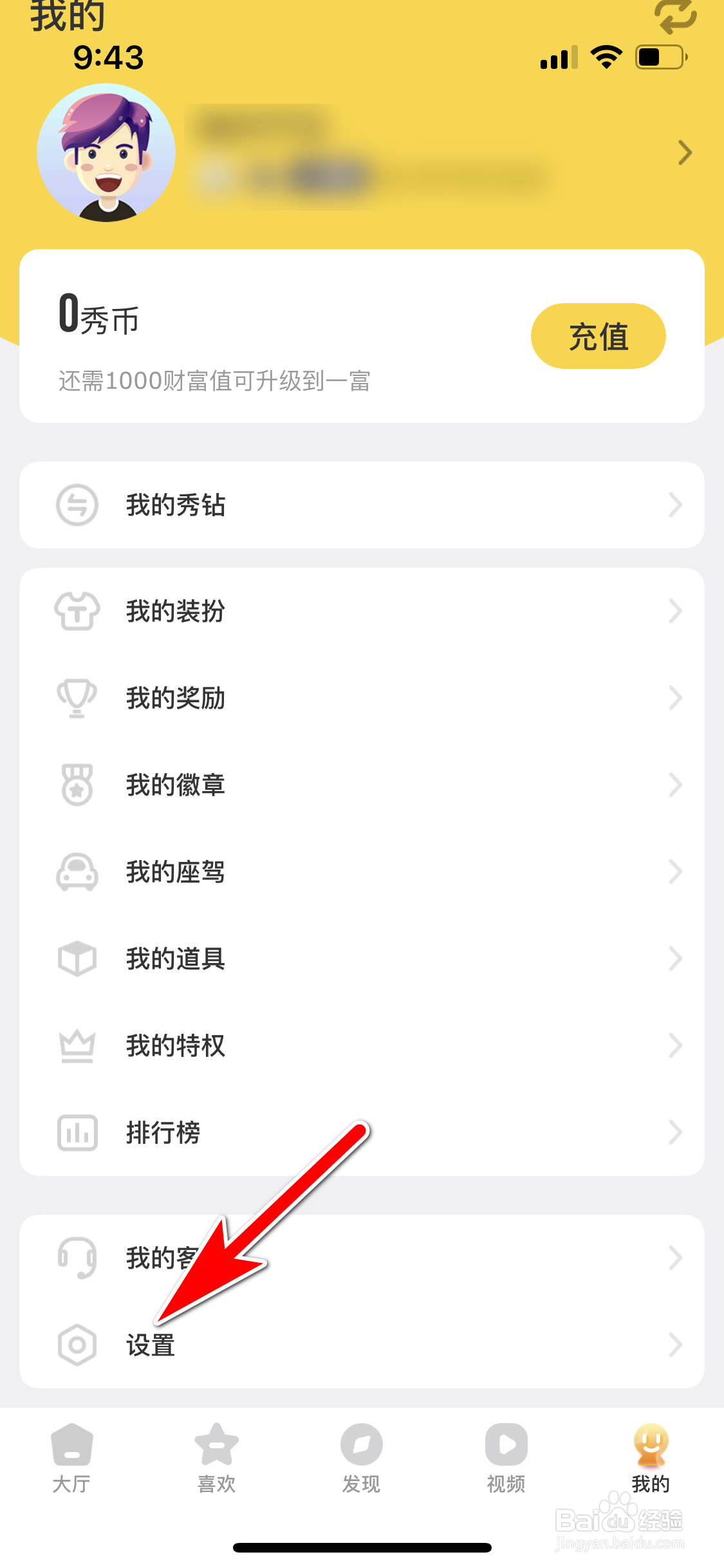Viewport: 724px width, 1568px height.
Task: Tap the wealth upgrade progress text
Action: [x=212, y=381]
